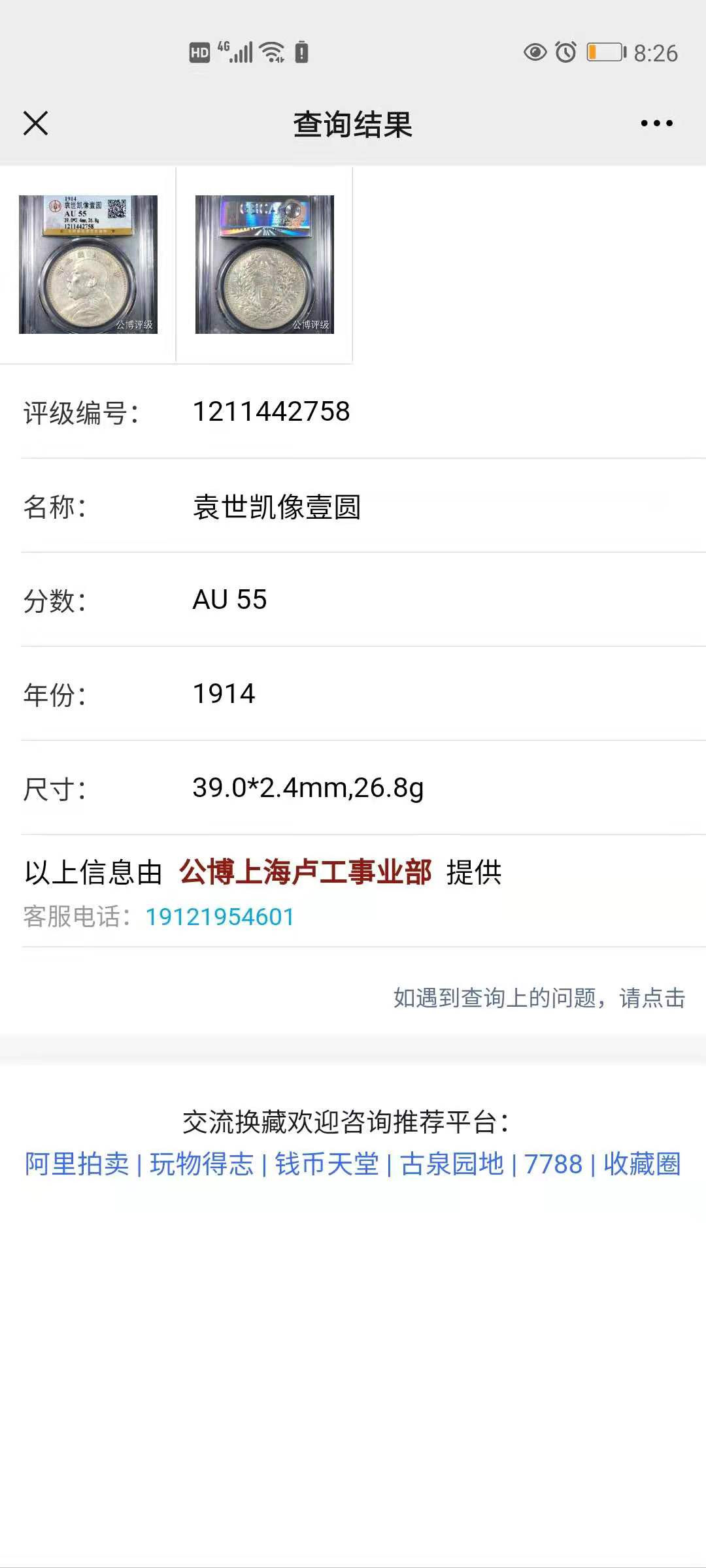Open the 7788 platform link
The width and height of the screenshot is (706, 1568).
(553, 1164)
